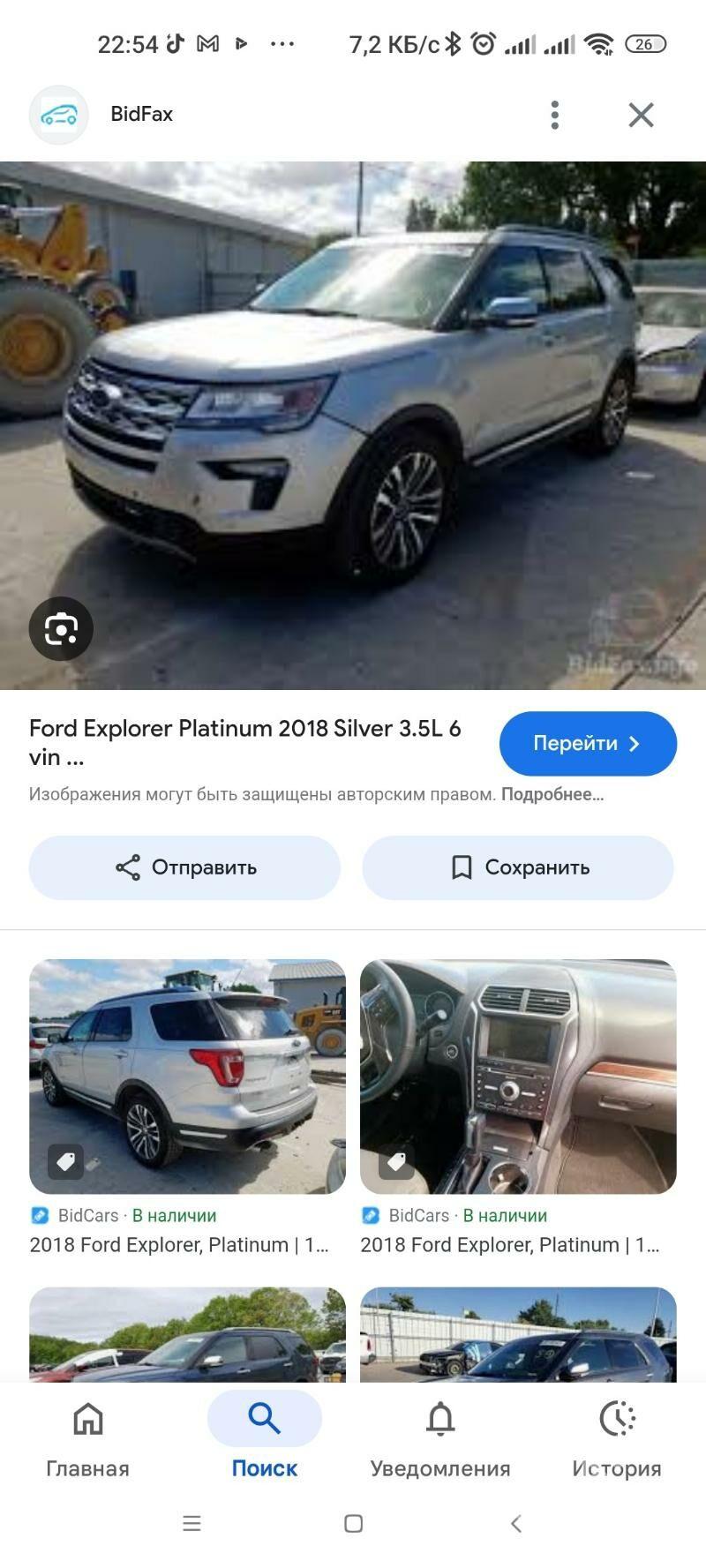Expand truncated title 2018 Ford Explorer Platinum
The height and width of the screenshot is (1568, 706).
179,1246
